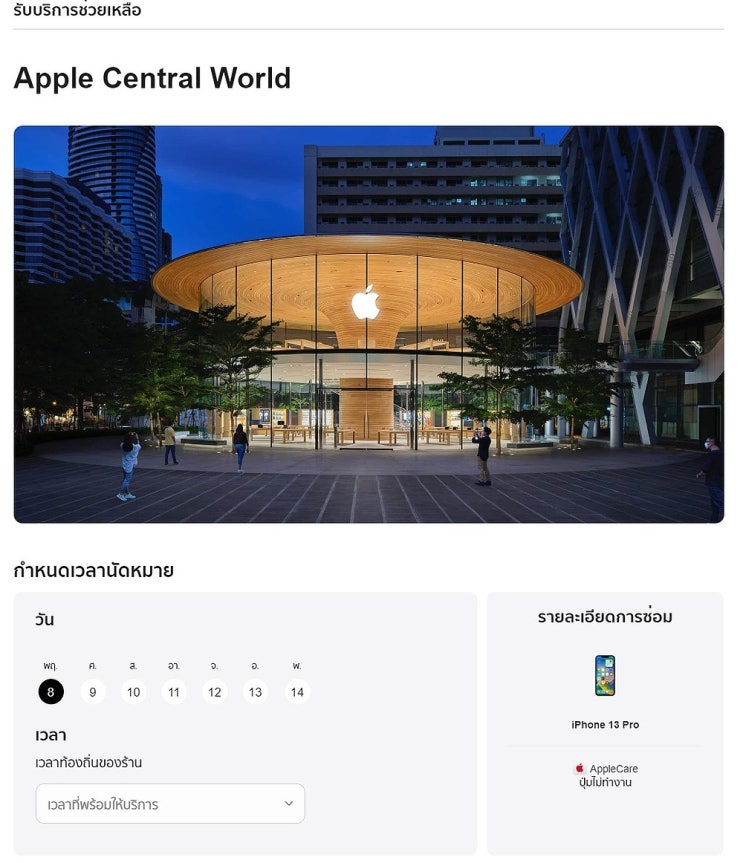Screen dimensions: 743x863
Task: Select Thursday the 8th
Action: tap(51, 691)
